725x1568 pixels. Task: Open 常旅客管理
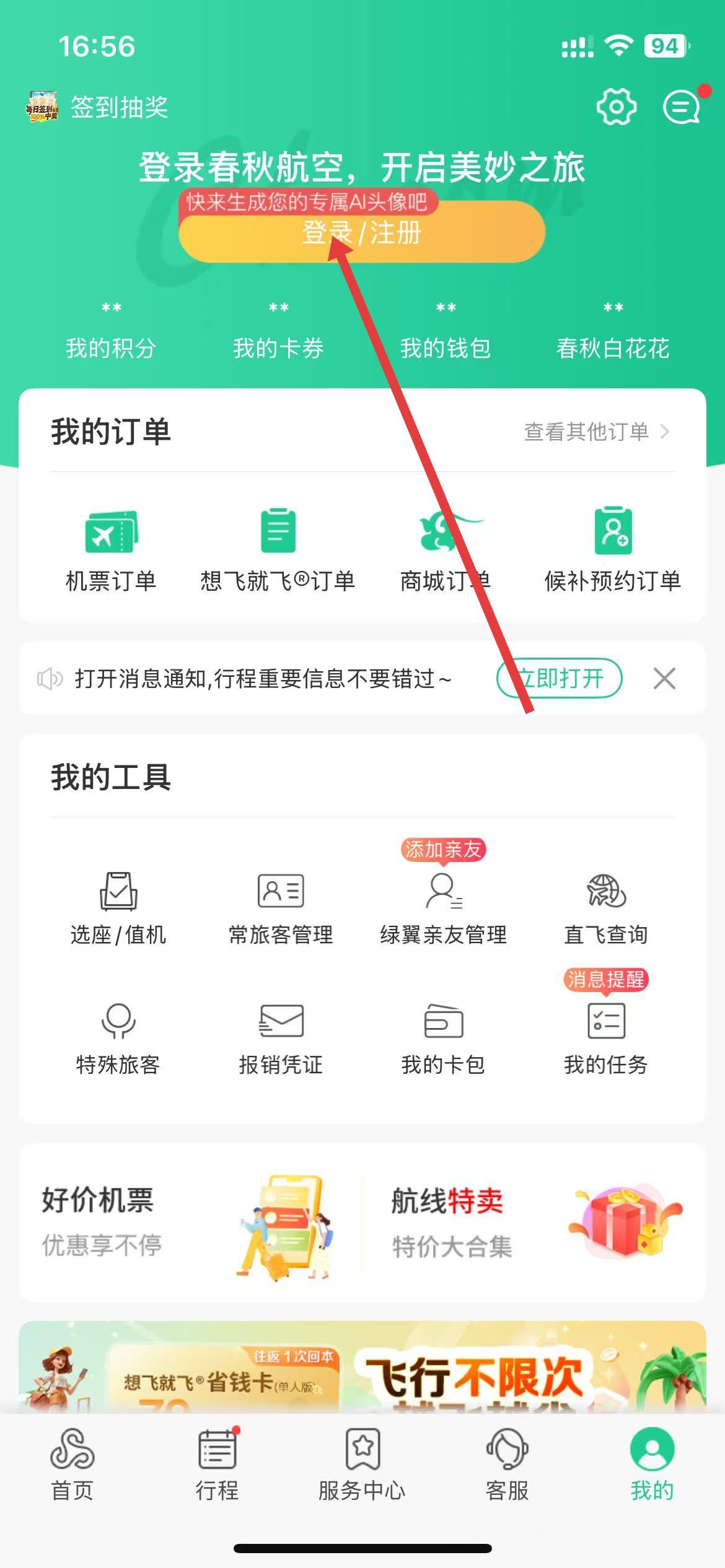tap(281, 907)
